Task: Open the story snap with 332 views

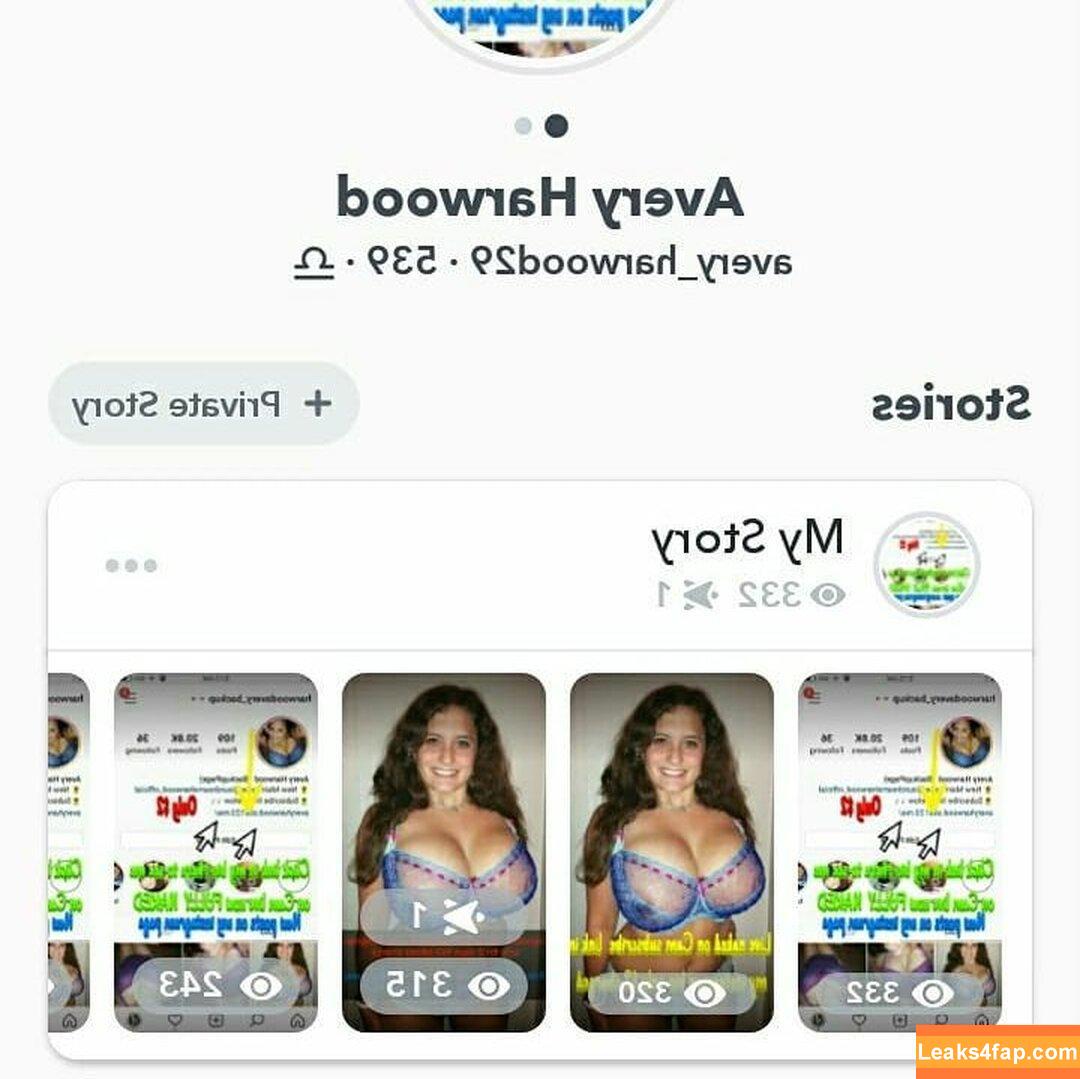Action: [x=900, y=850]
